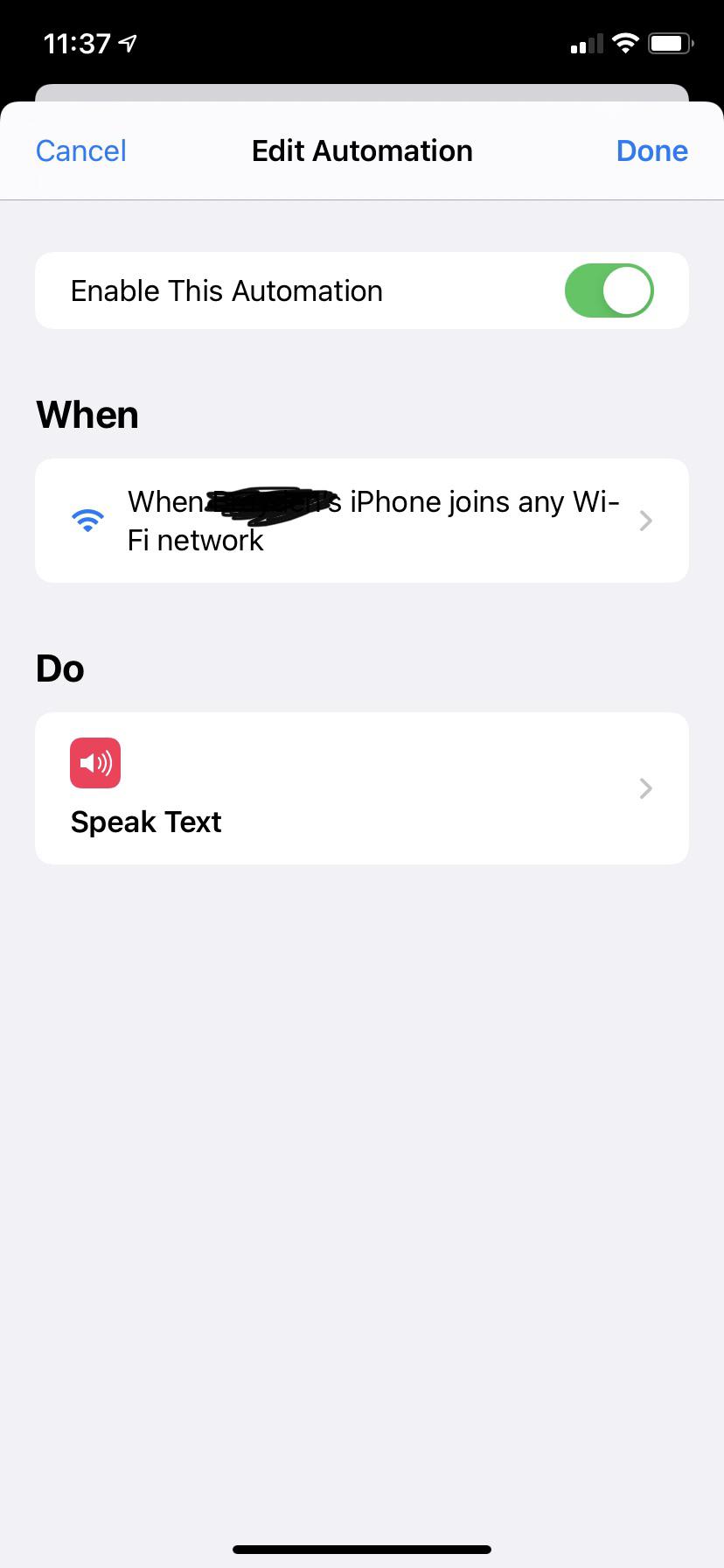Tap the clock showing 11:37
The image size is (724, 1568).
point(79,42)
